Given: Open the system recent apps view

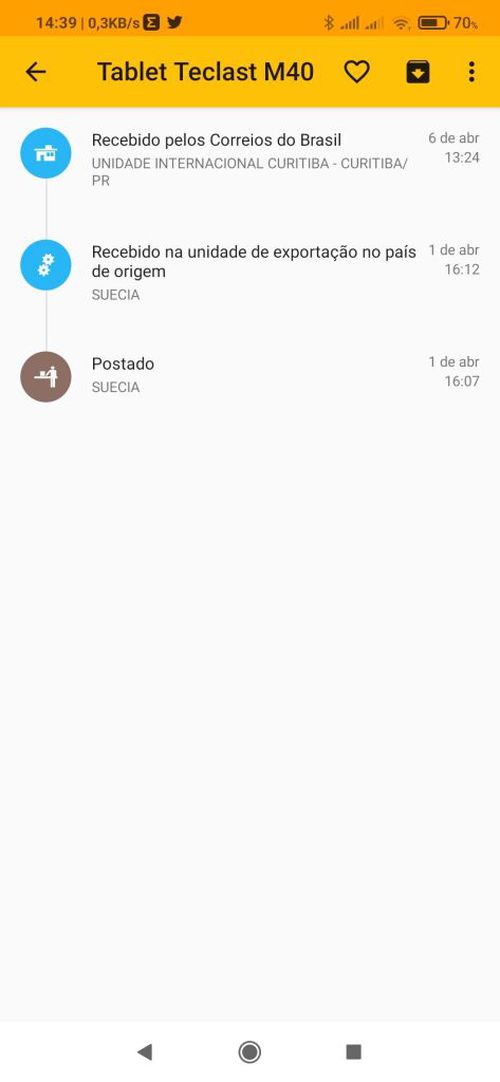Looking at the screenshot, I should click(x=354, y=1052).
